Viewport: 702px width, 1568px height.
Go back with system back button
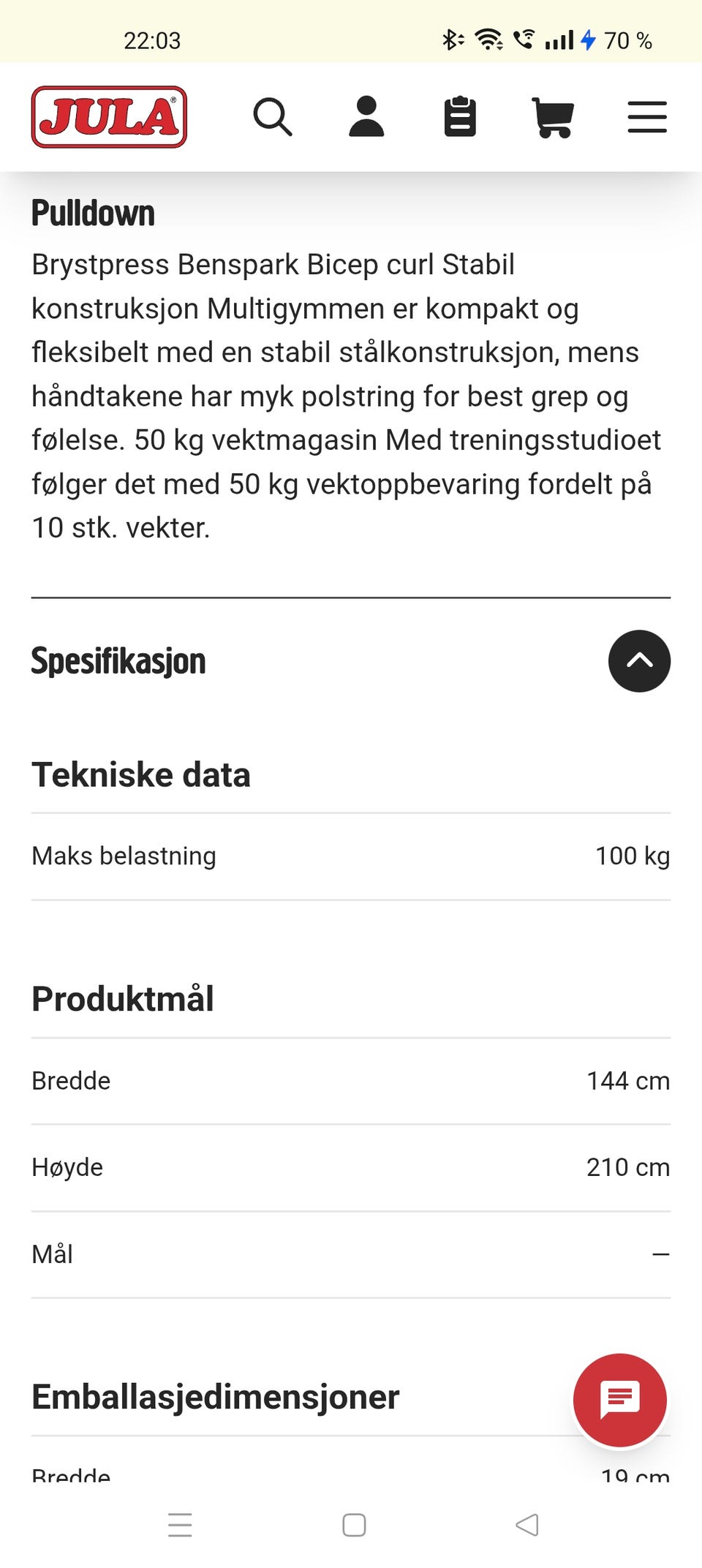(527, 1525)
